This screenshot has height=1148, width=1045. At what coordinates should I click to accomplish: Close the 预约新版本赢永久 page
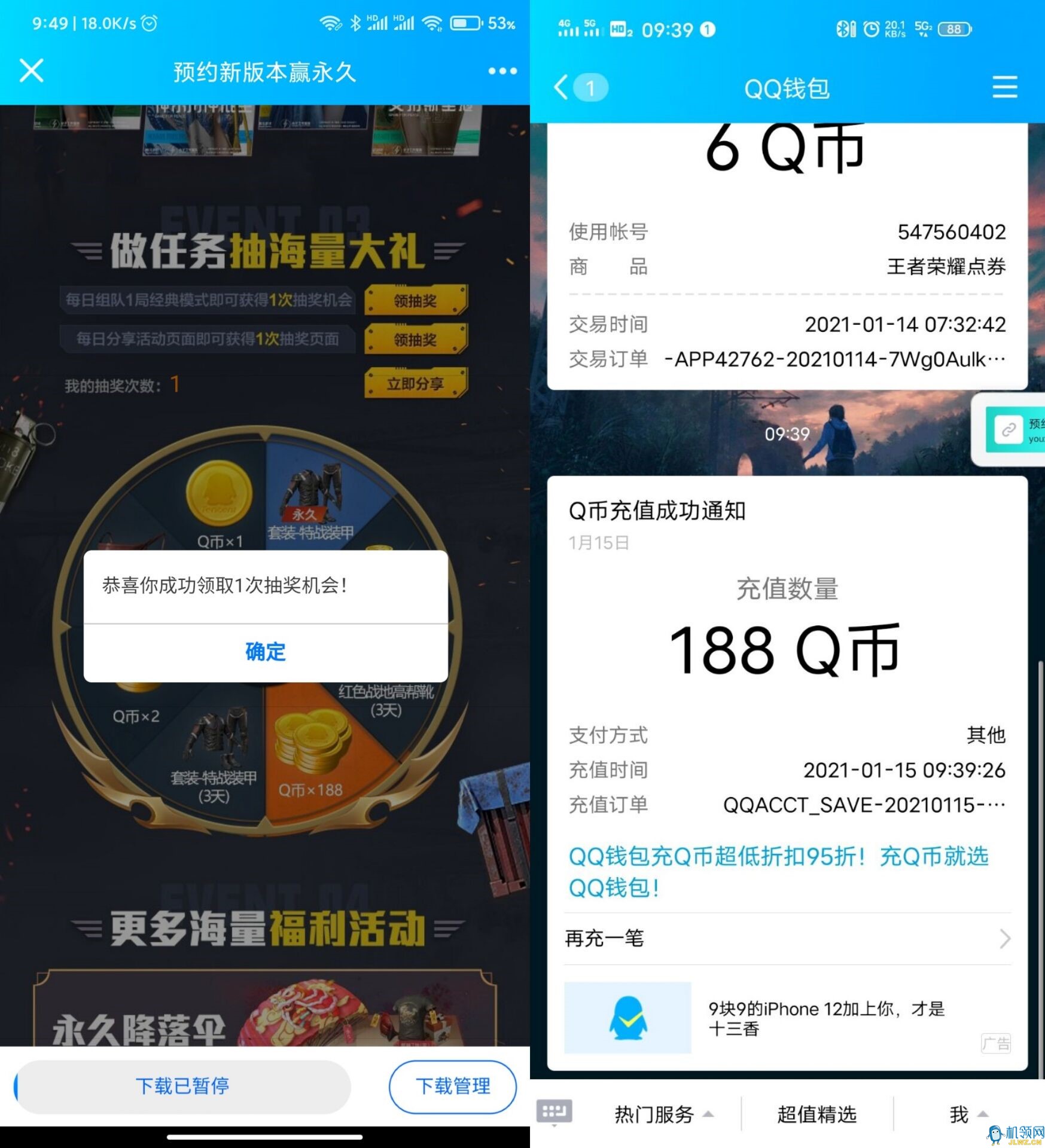pos(31,71)
